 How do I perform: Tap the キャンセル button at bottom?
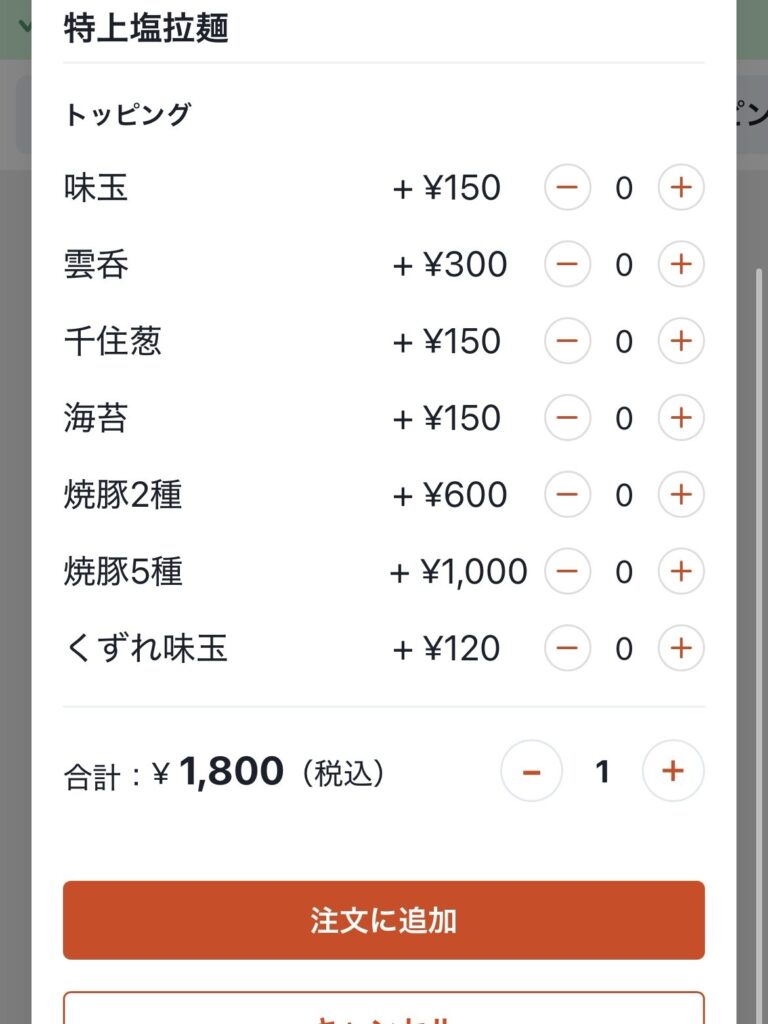pyautogui.click(x=384, y=1013)
